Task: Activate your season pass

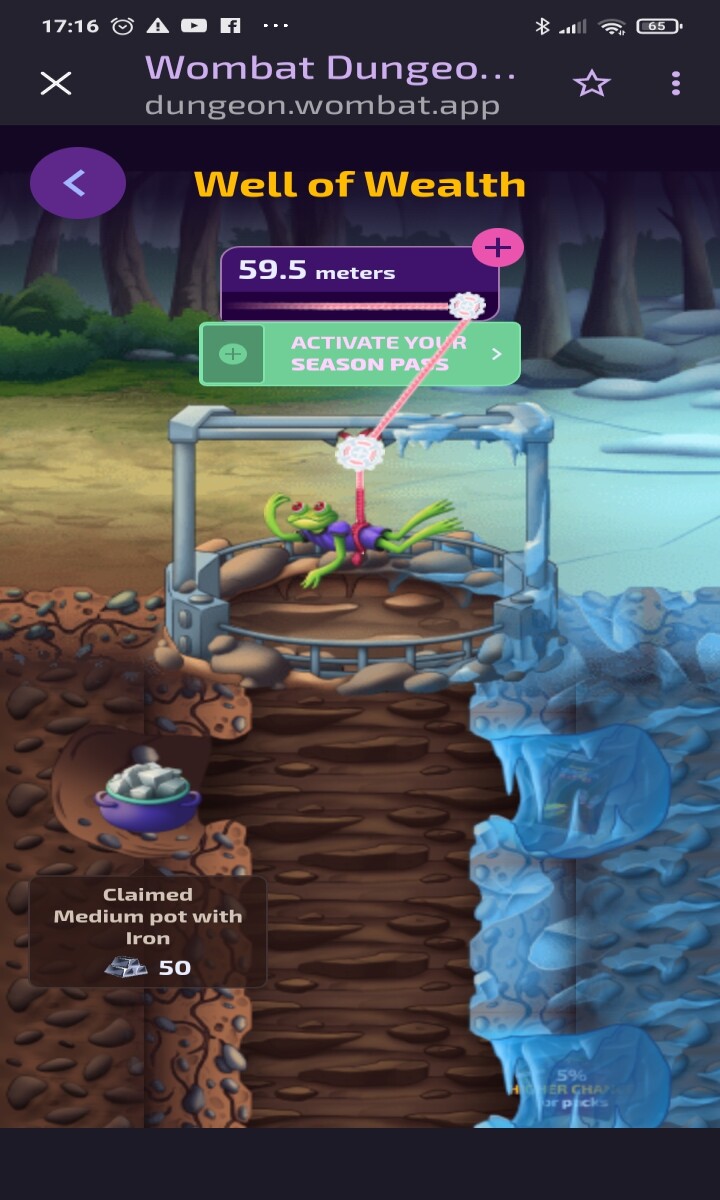Action: tap(360, 354)
